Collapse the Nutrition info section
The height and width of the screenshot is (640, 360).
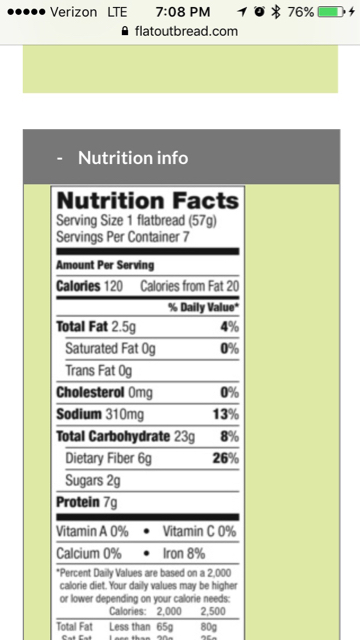click(x=181, y=157)
